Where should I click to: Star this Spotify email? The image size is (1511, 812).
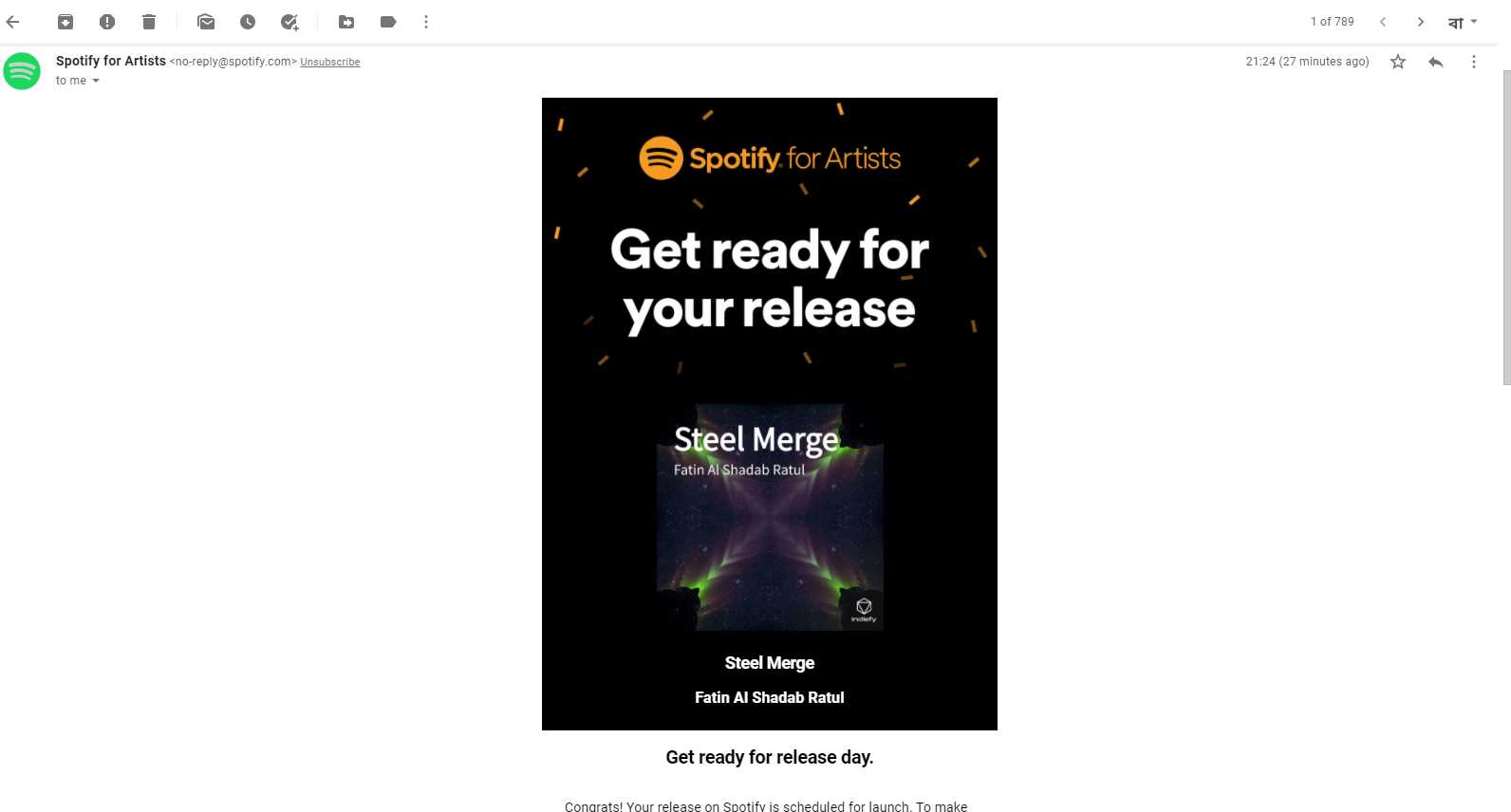tap(1397, 62)
